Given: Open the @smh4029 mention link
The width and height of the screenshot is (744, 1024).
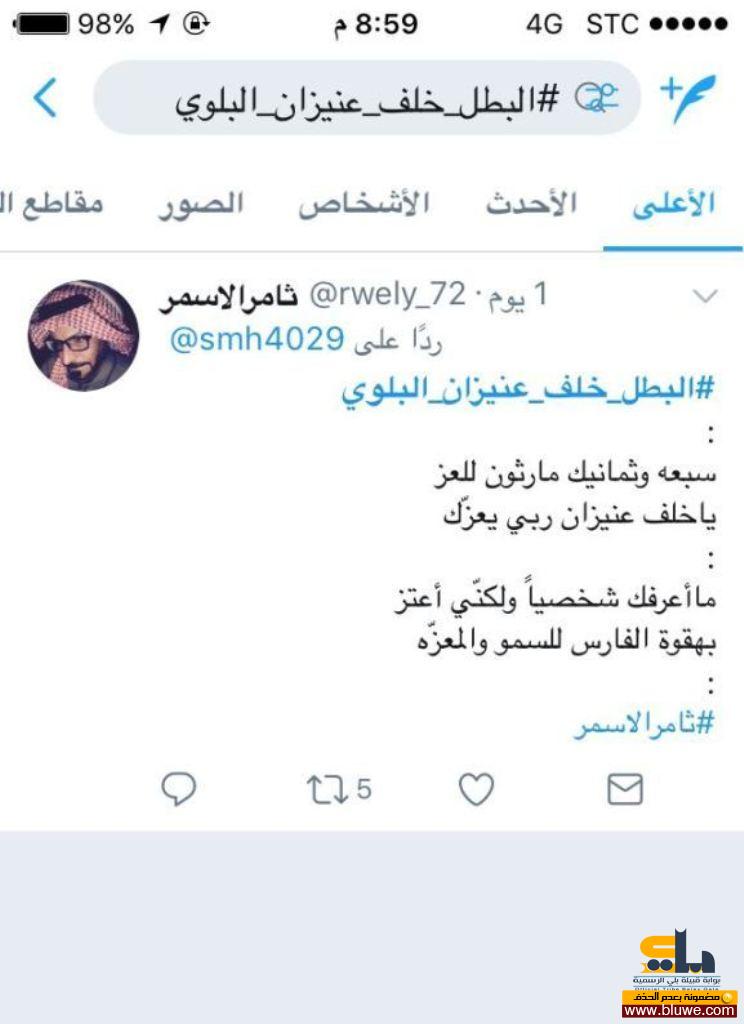Looking at the screenshot, I should coord(257,340).
